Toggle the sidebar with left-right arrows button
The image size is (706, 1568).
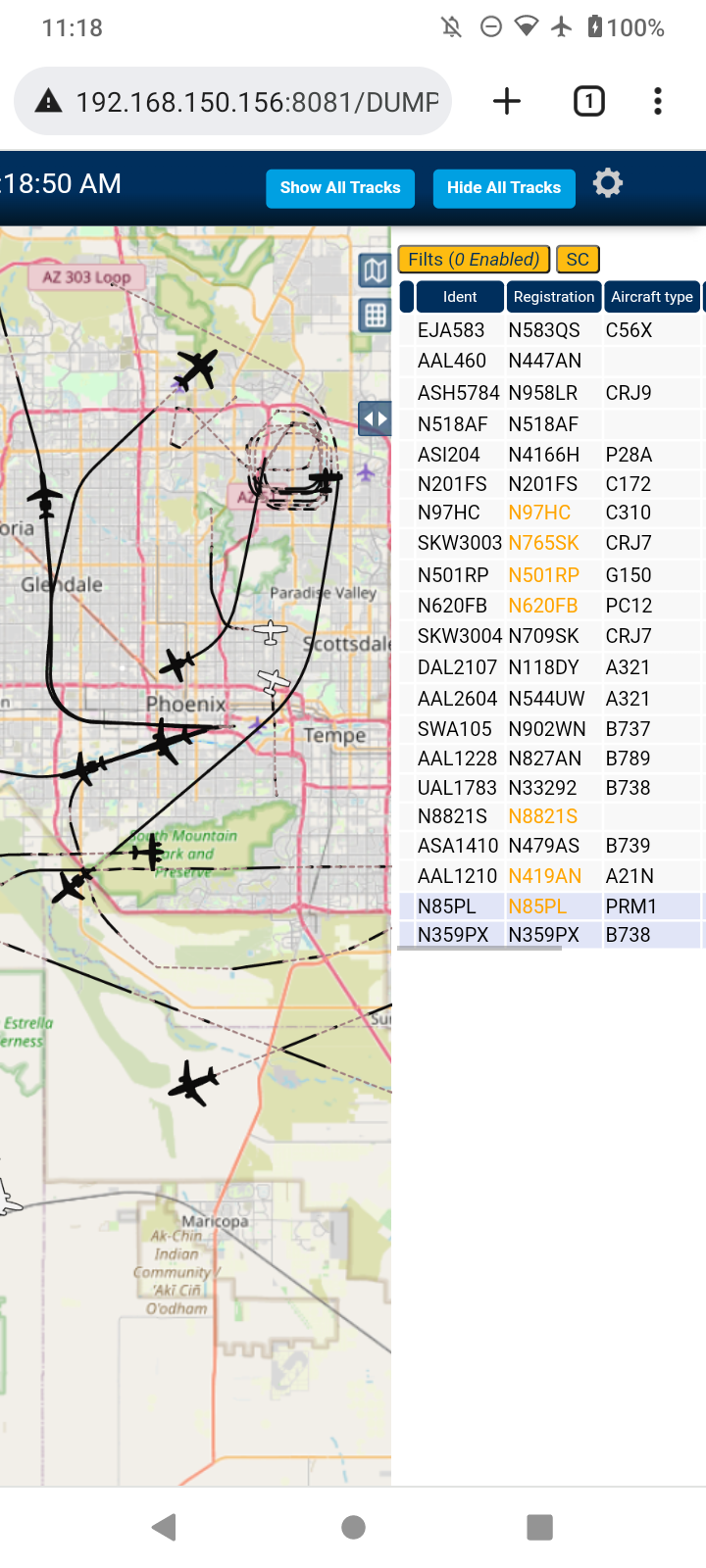375,419
